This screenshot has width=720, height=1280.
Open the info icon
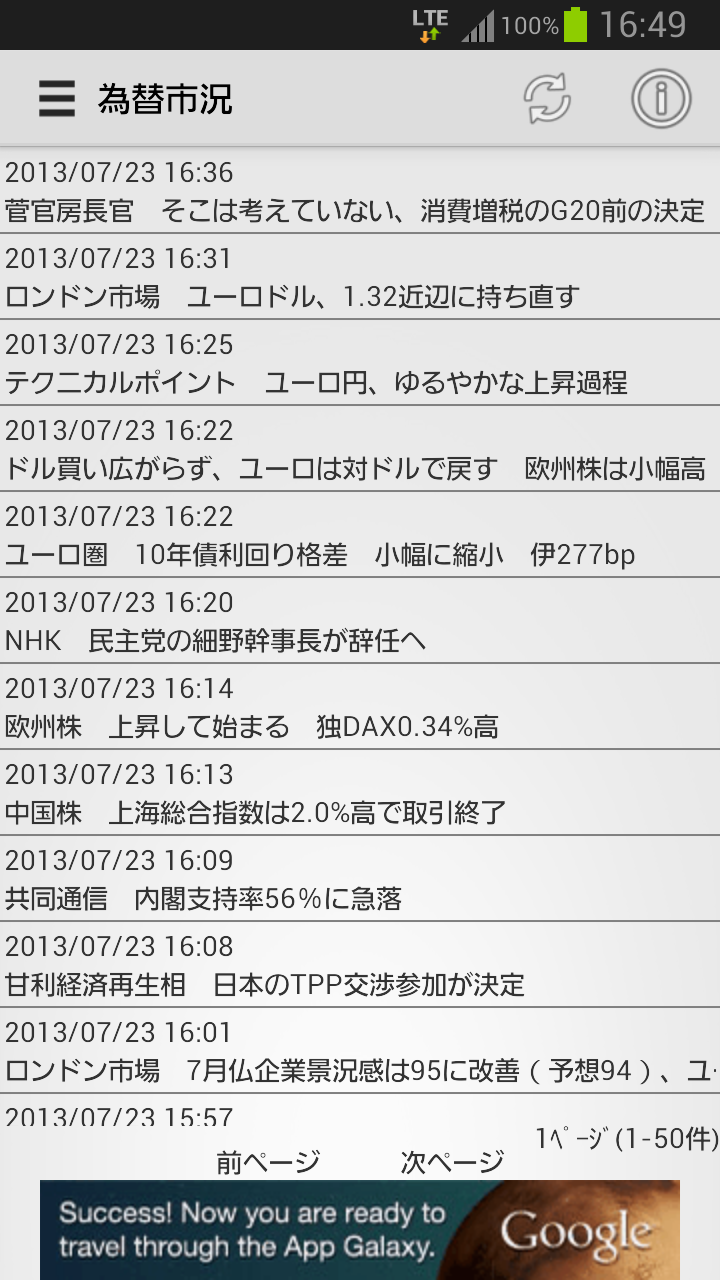(x=661, y=99)
